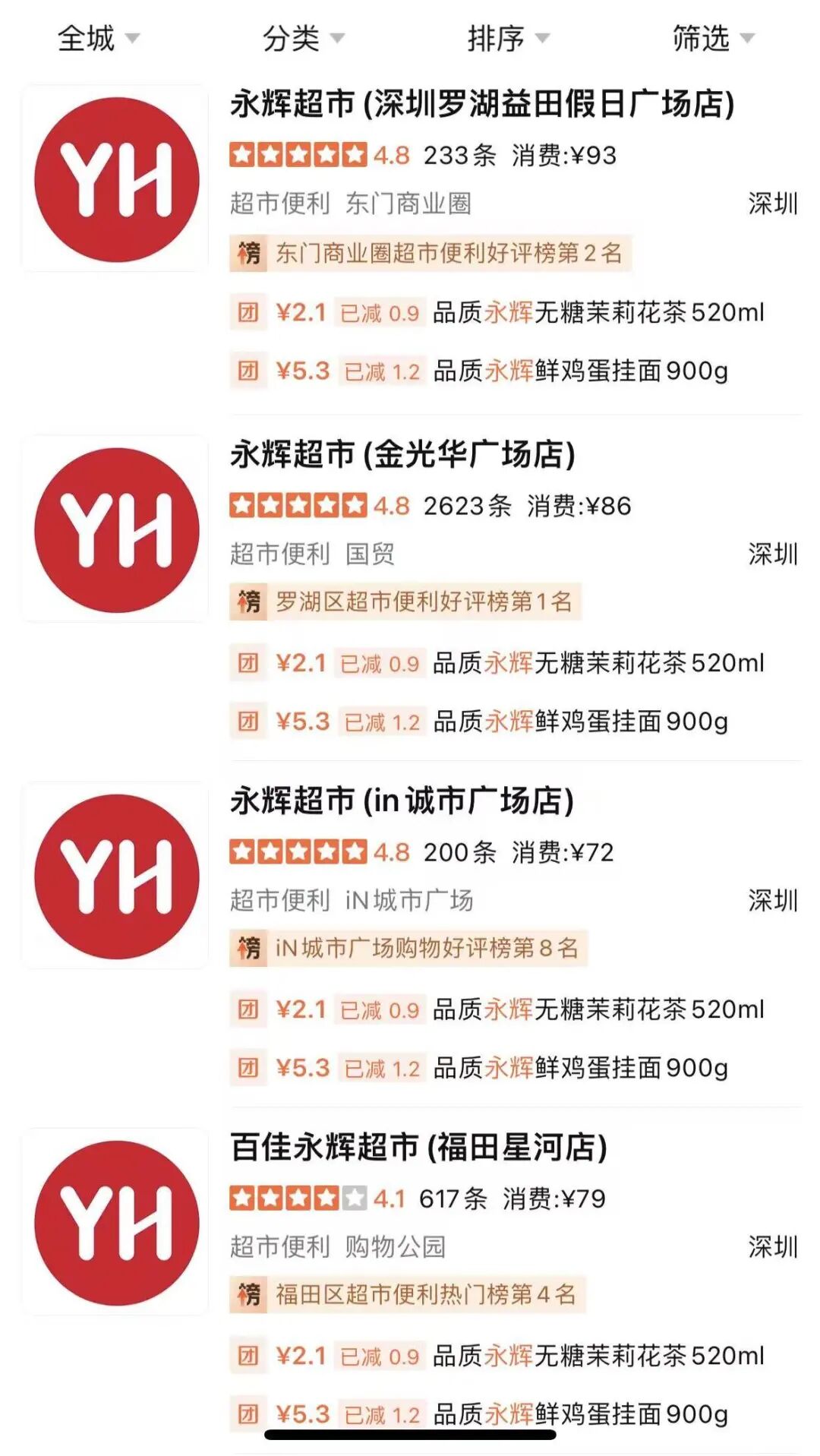View 东门商业圈超市便利好评榜第2名 ranking
Viewport: 820px width, 1456px height.
[x=430, y=253]
